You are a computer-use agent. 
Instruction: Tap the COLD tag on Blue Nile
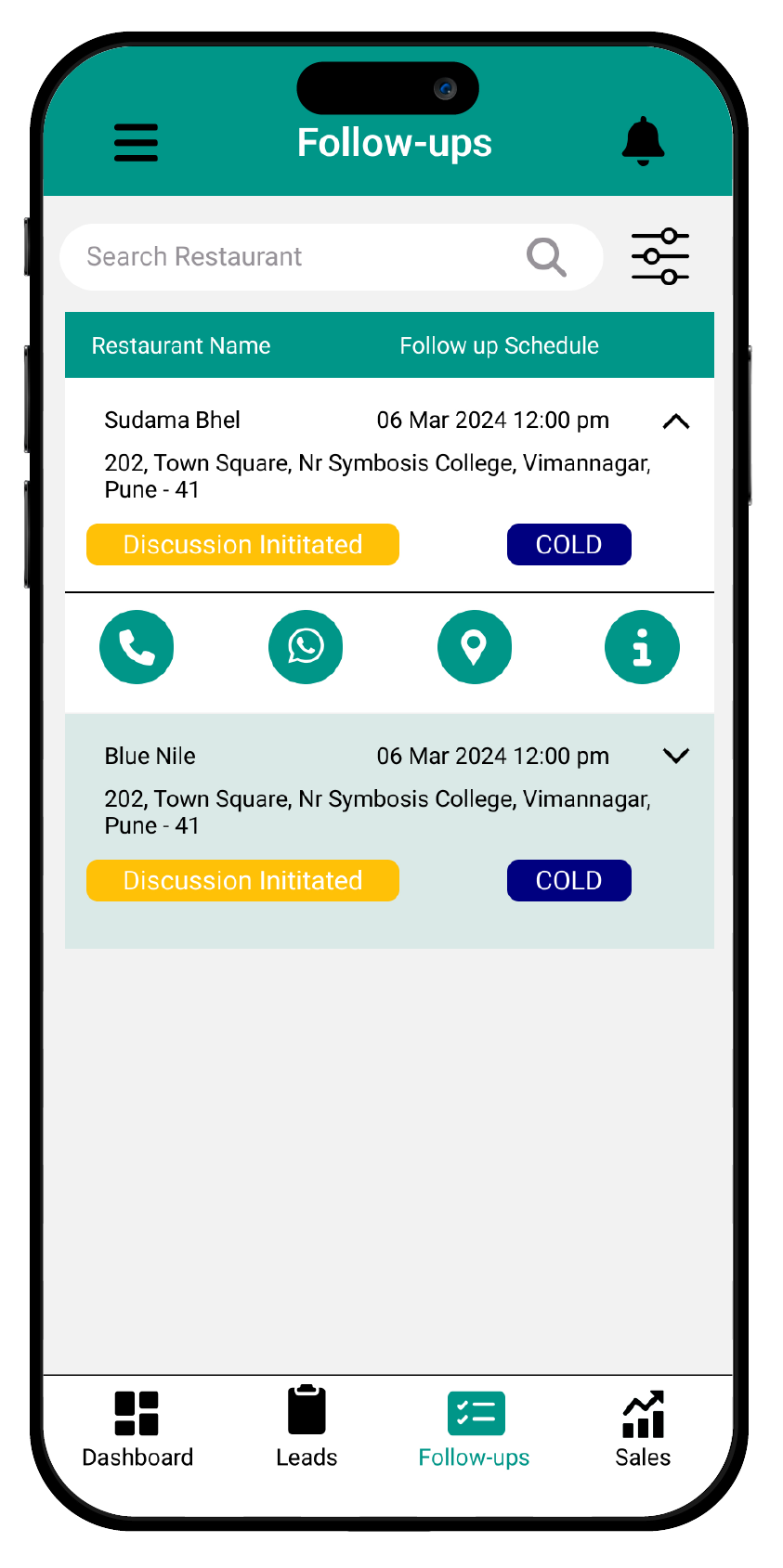(x=568, y=880)
